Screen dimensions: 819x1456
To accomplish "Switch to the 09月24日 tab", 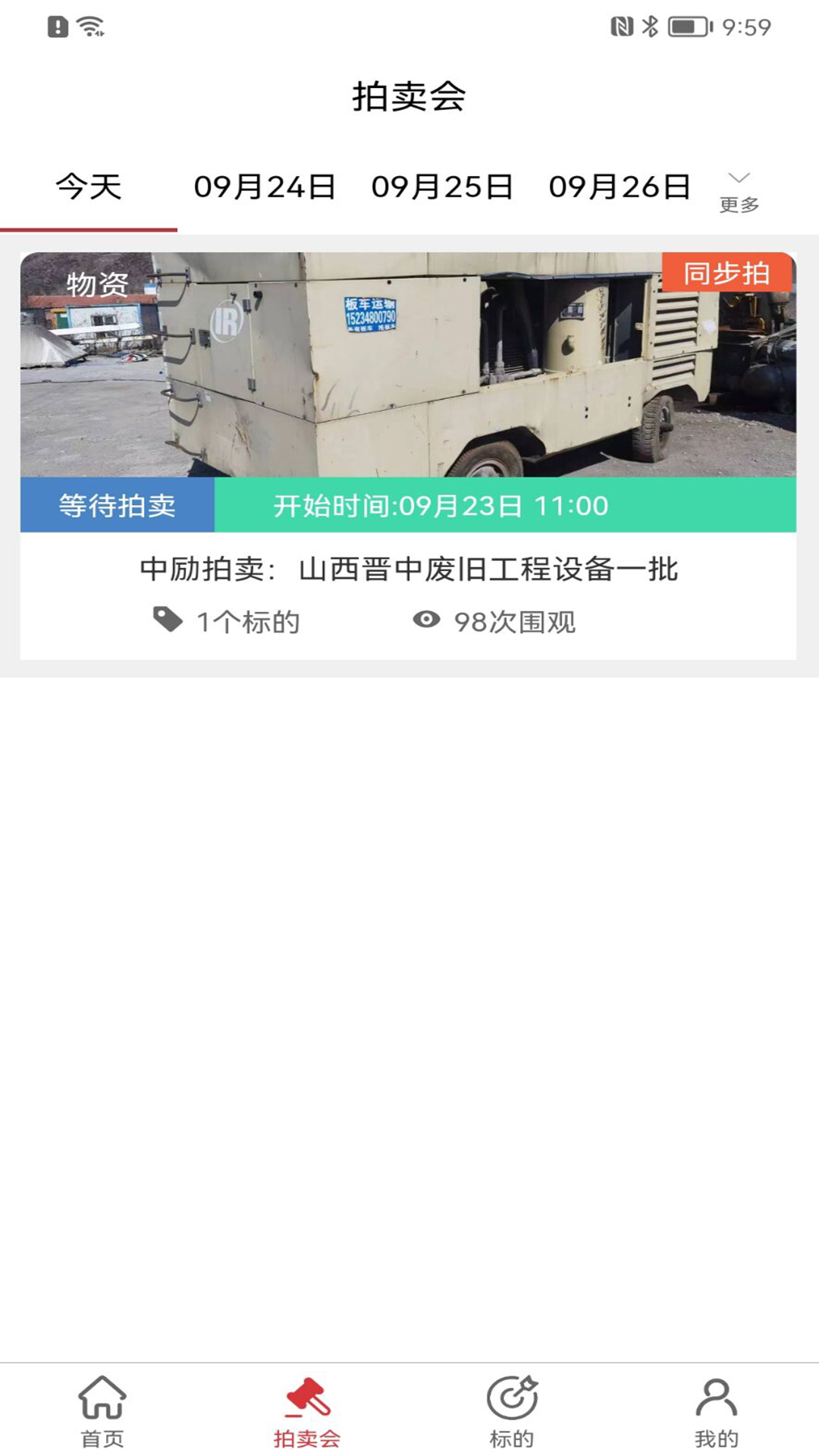I will [264, 186].
